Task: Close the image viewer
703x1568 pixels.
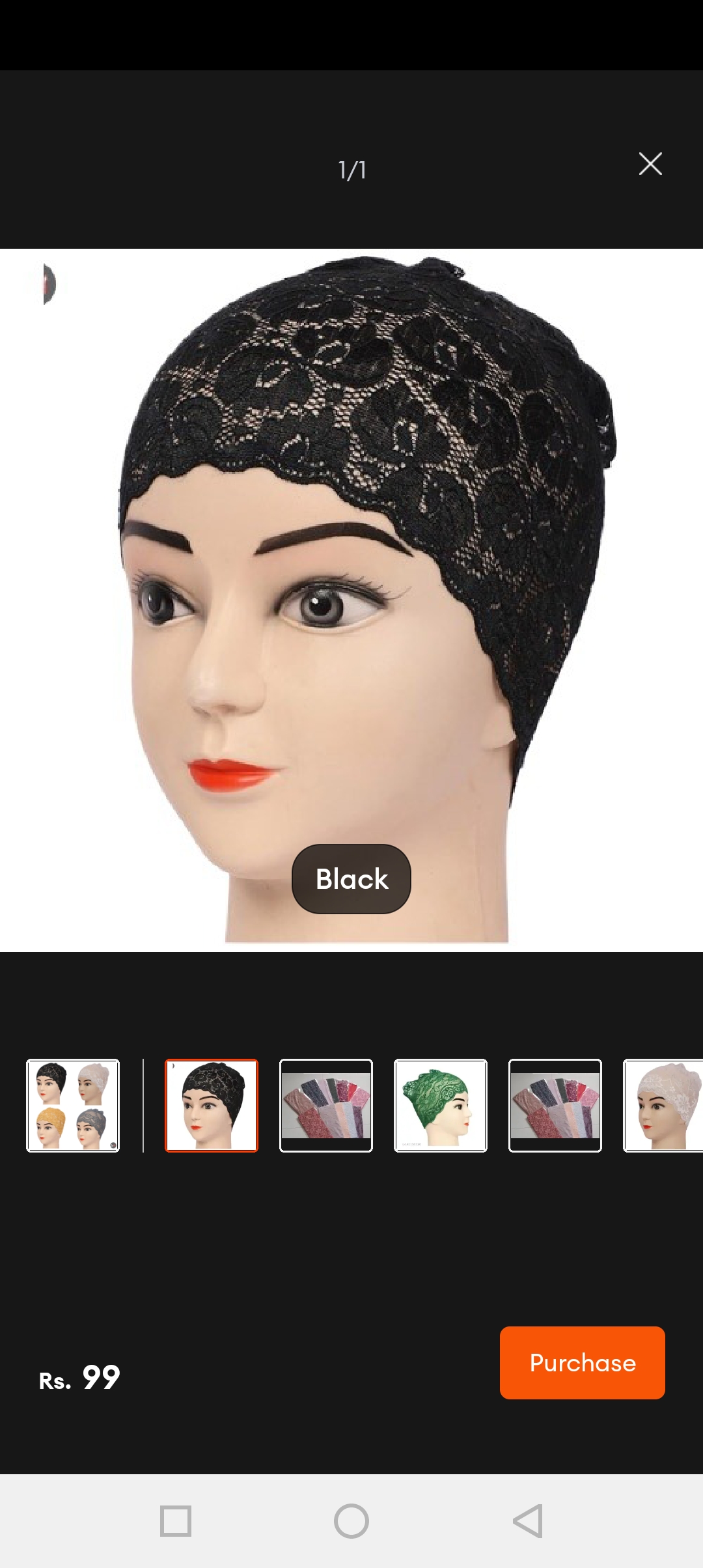Action: click(x=650, y=164)
